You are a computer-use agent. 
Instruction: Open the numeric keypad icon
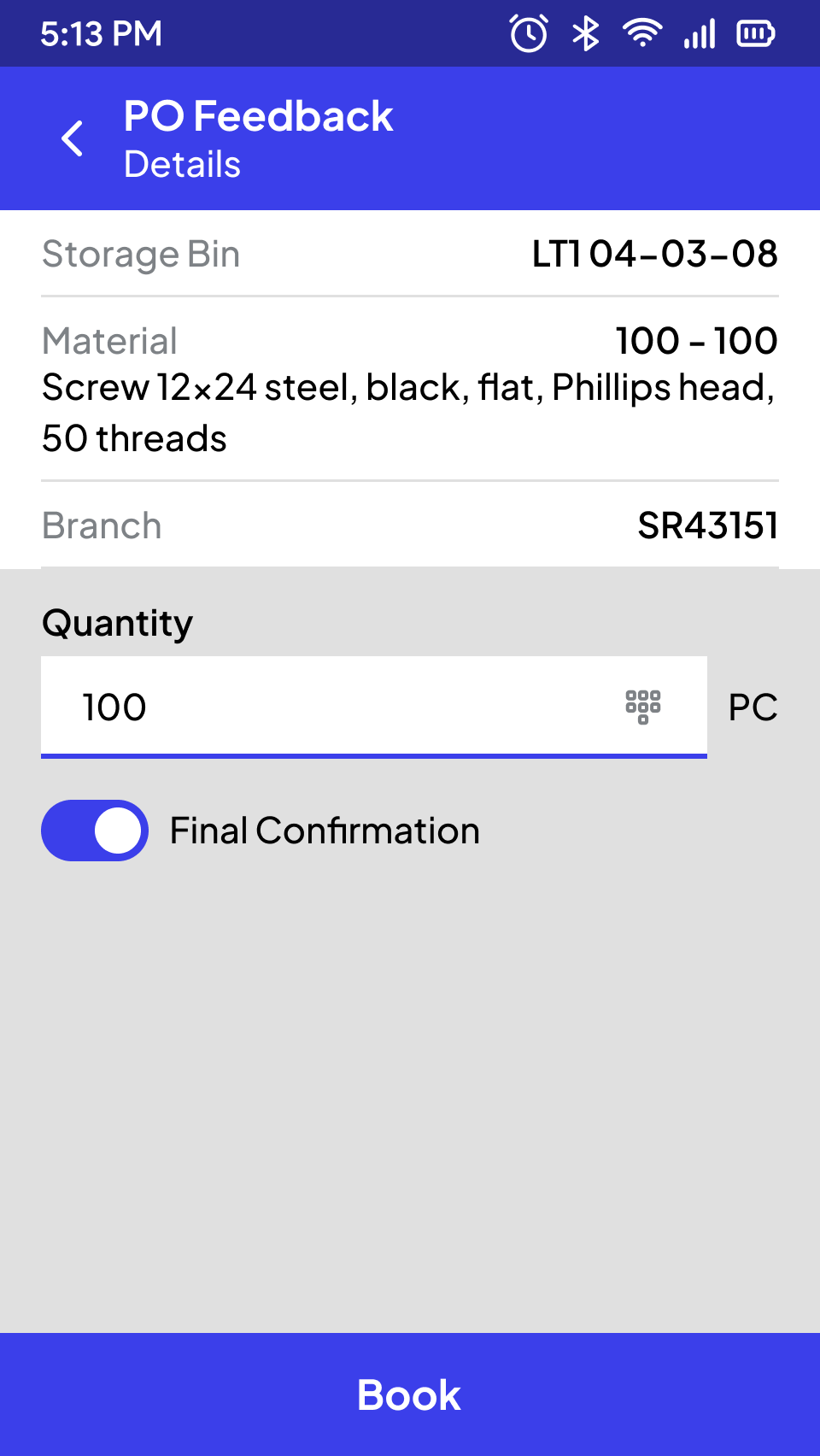[643, 707]
